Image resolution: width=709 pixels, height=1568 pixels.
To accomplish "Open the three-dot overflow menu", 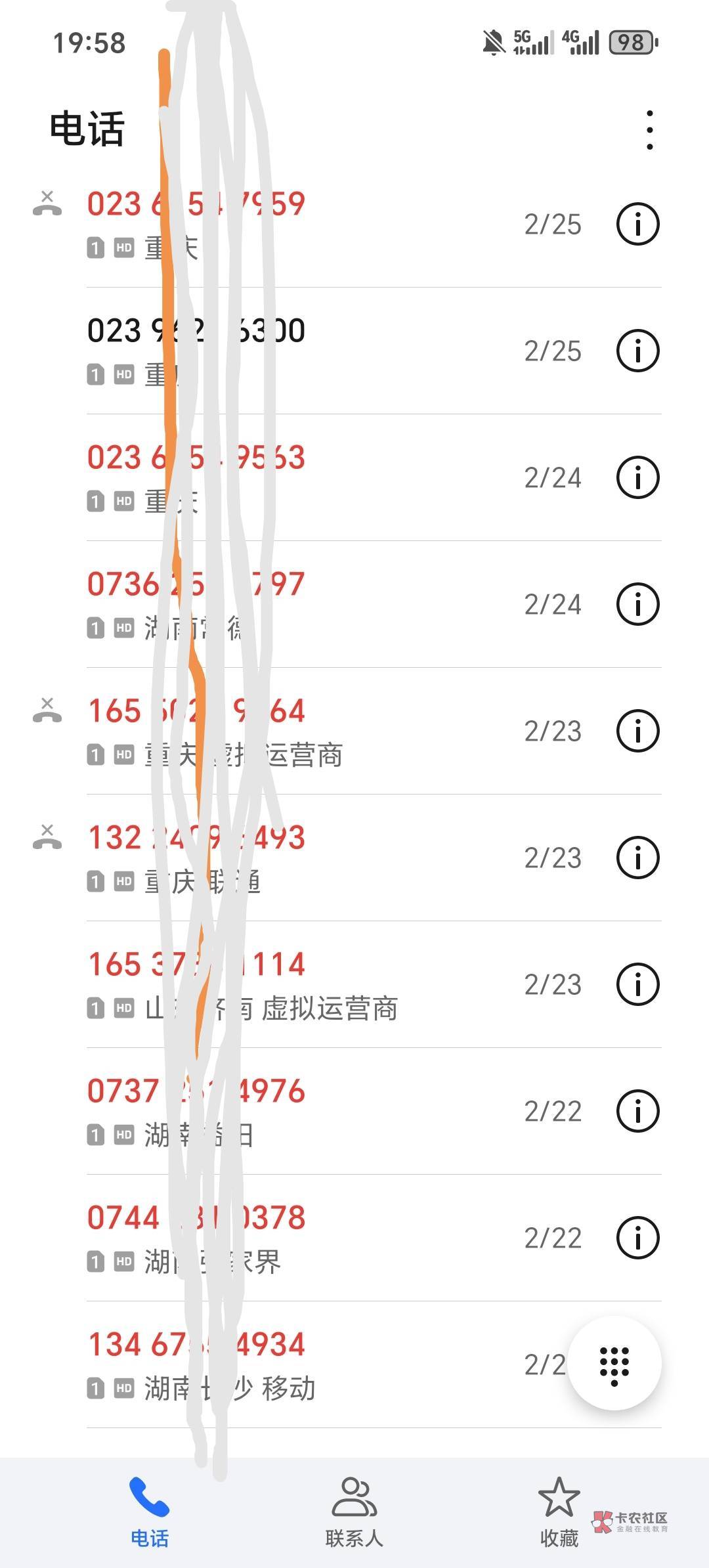I will [x=649, y=130].
